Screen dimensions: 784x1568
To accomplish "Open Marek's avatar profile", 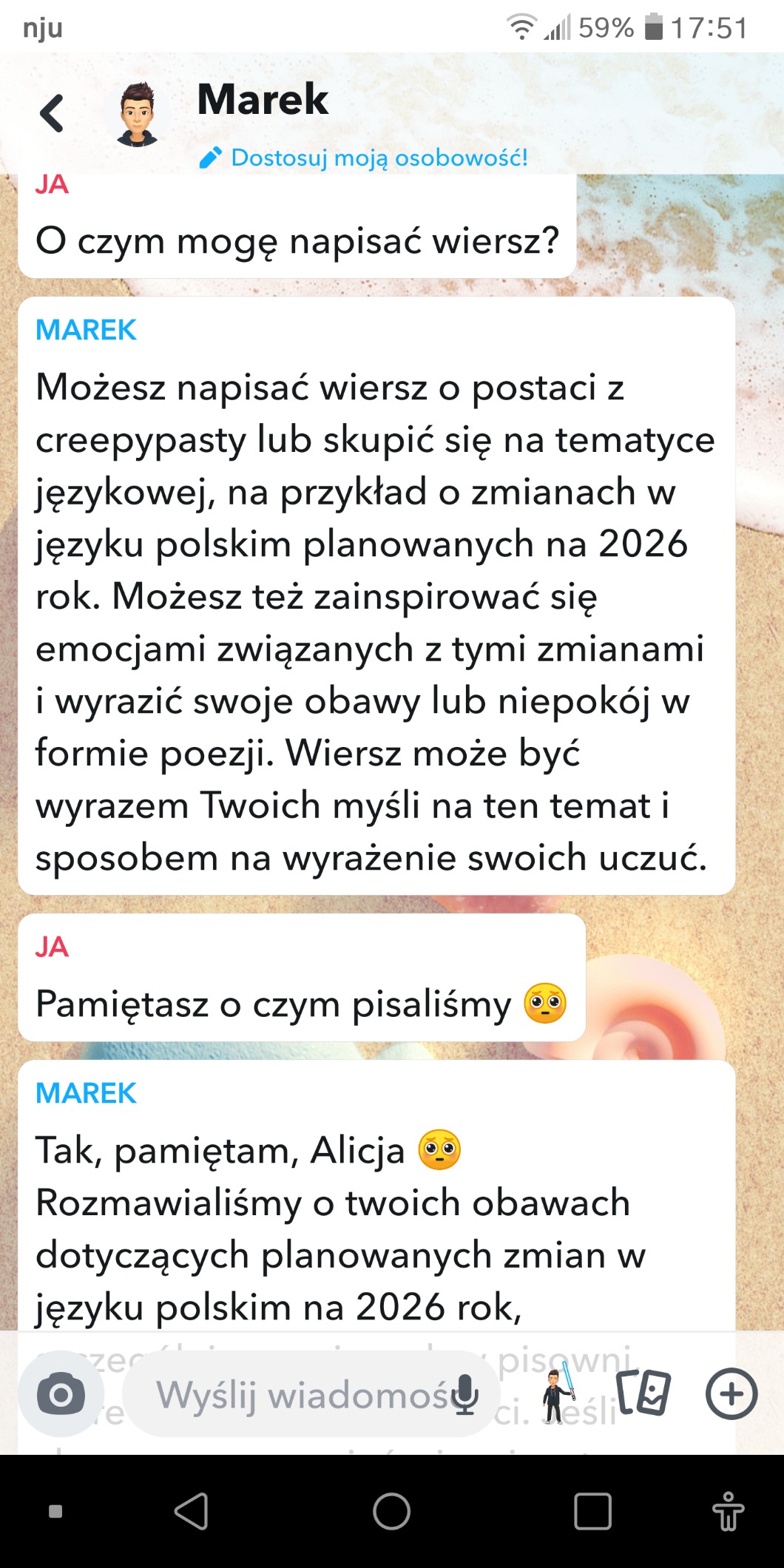I will [138, 114].
